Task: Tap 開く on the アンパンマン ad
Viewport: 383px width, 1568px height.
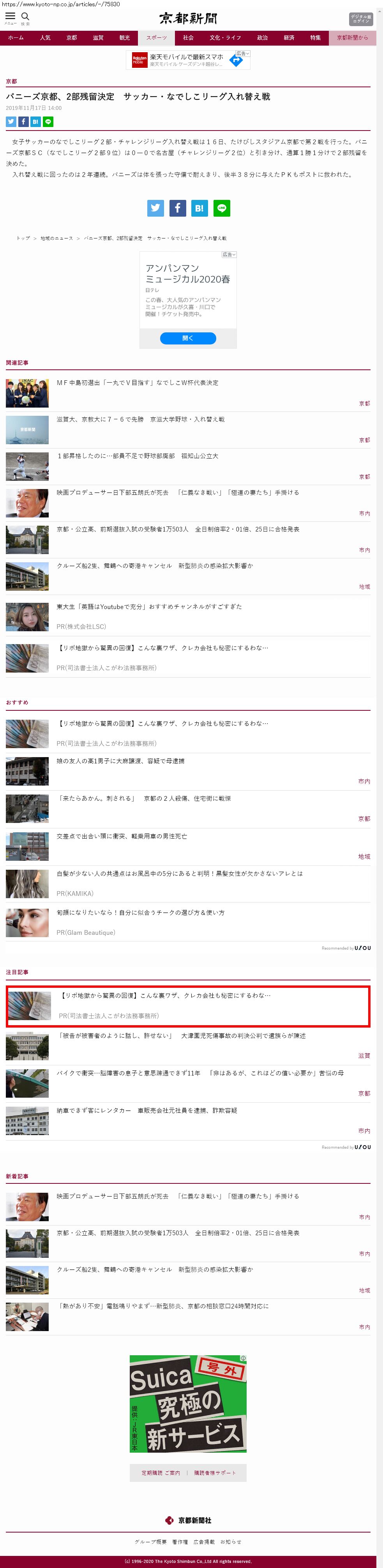Action: [187, 339]
